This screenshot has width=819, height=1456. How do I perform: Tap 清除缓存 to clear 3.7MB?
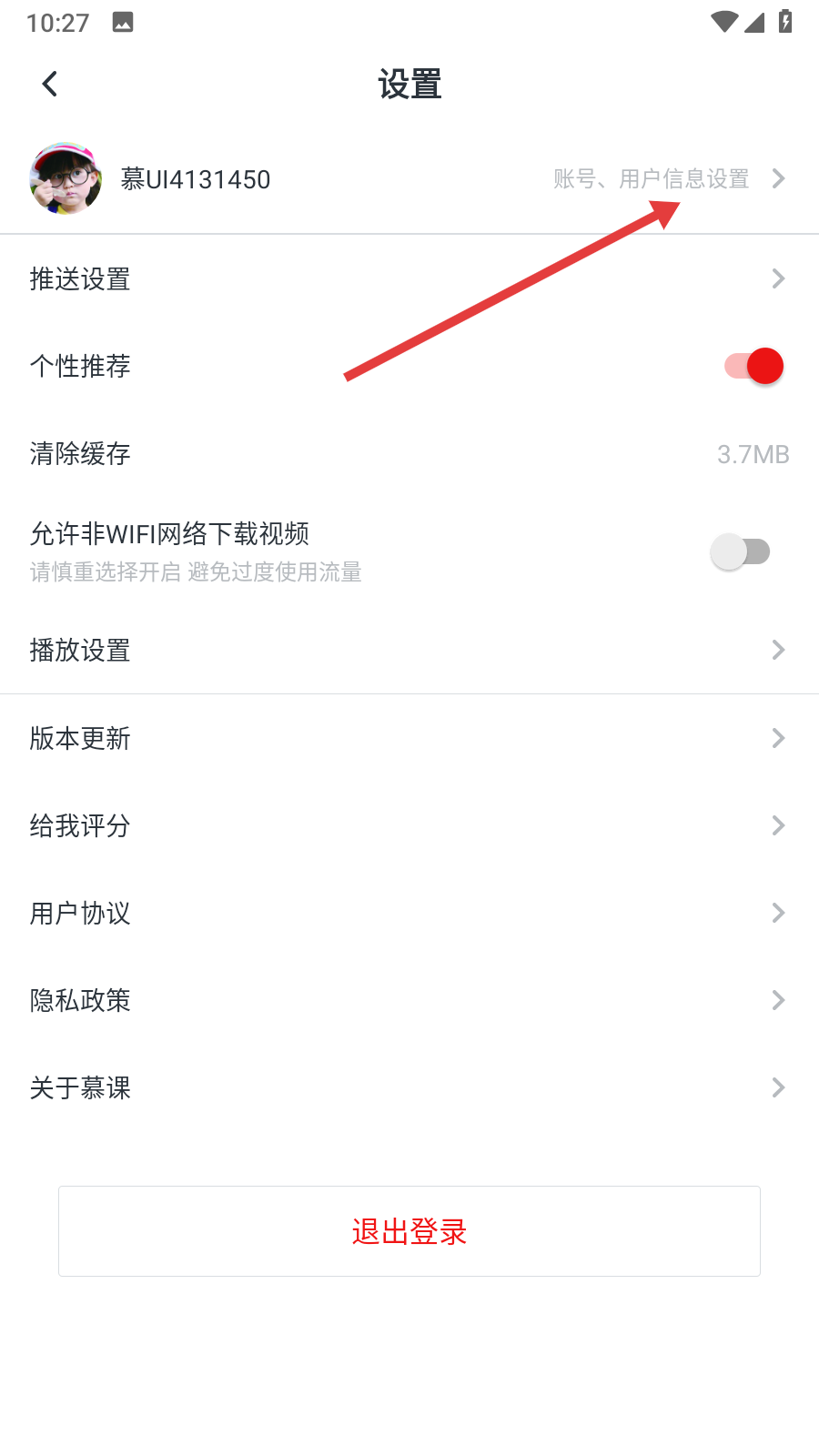point(409,453)
